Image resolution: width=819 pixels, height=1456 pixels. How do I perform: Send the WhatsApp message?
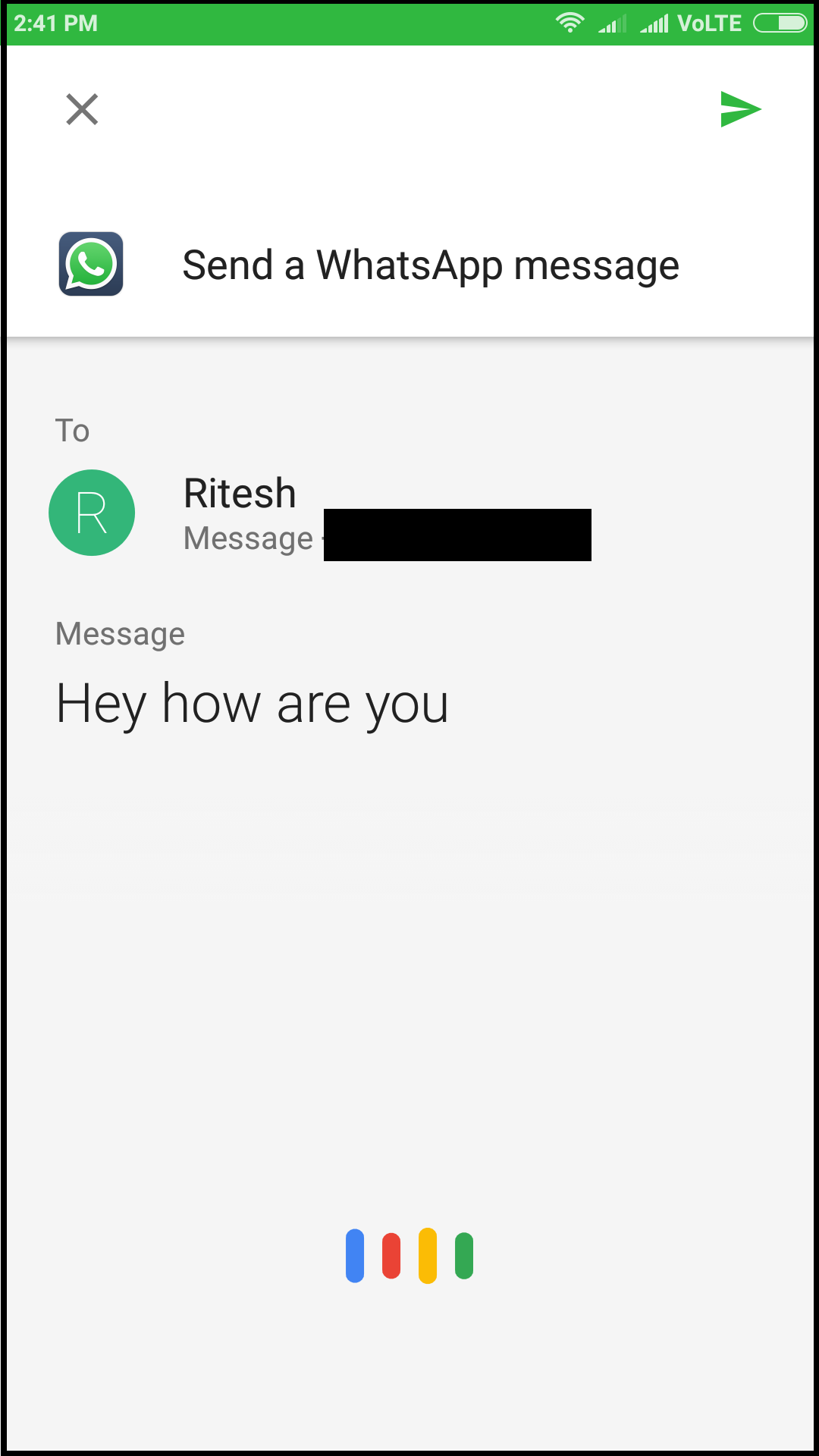(x=740, y=109)
